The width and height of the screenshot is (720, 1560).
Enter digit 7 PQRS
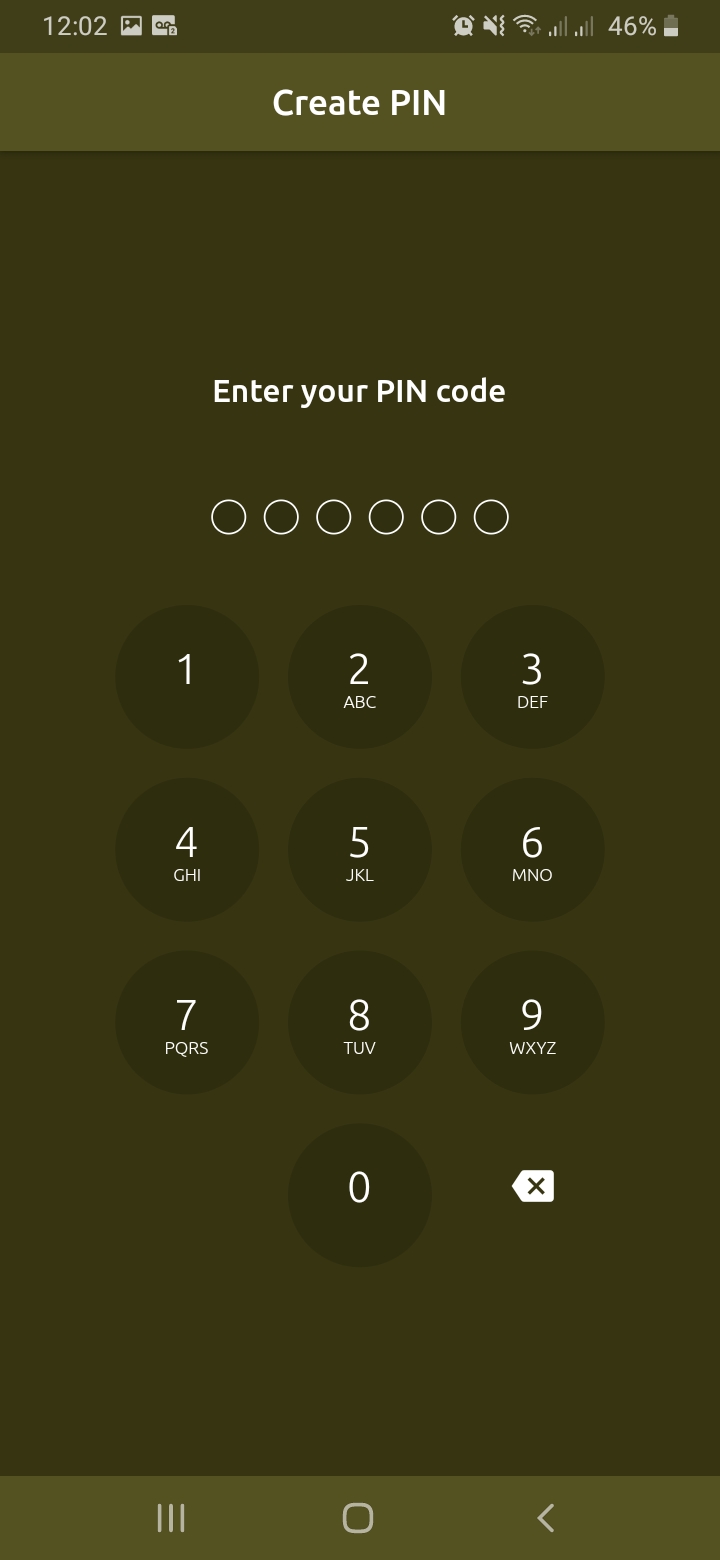pyautogui.click(x=187, y=1023)
